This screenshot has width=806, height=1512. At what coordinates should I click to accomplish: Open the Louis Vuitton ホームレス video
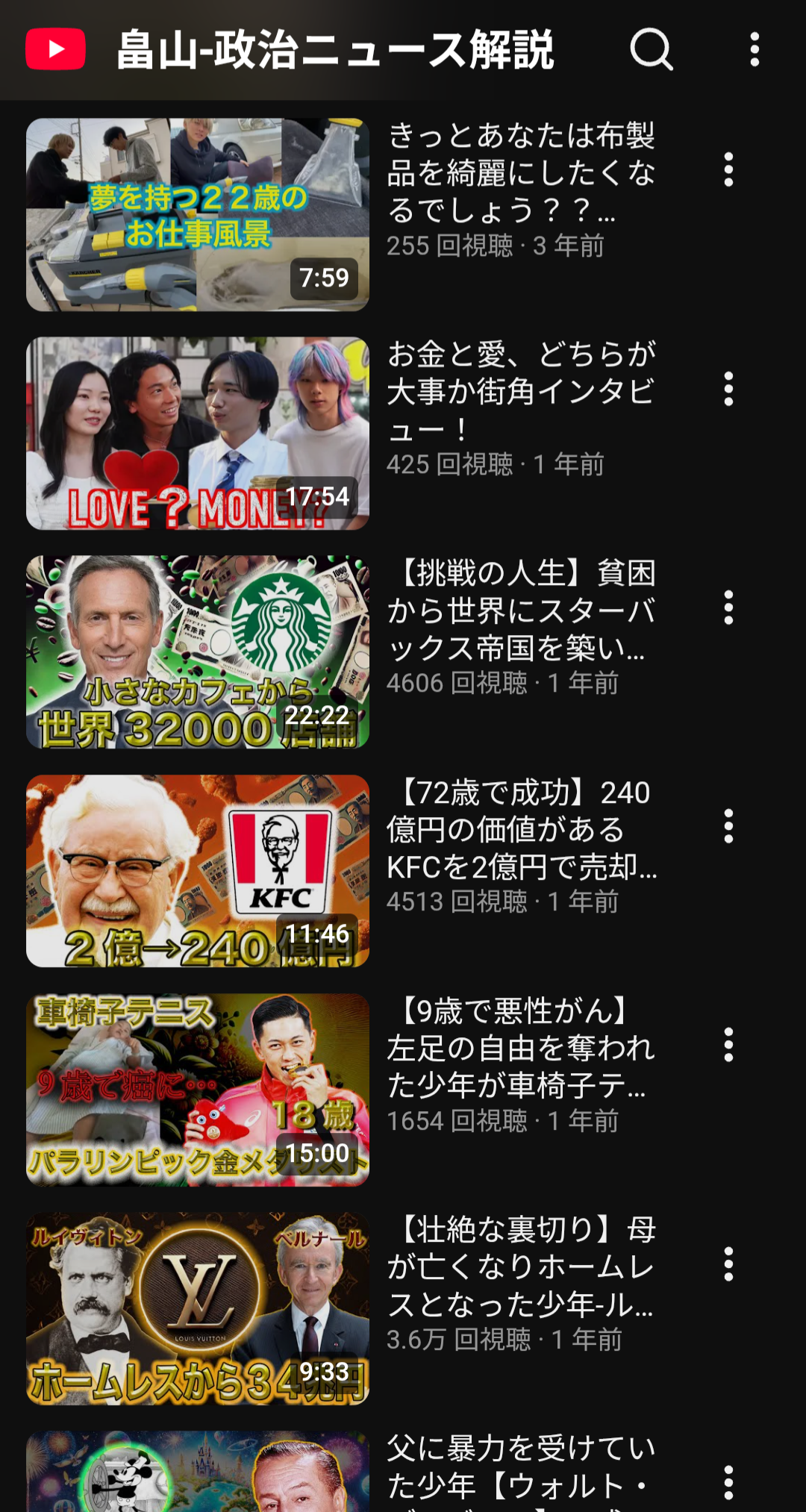pyautogui.click(x=198, y=1308)
